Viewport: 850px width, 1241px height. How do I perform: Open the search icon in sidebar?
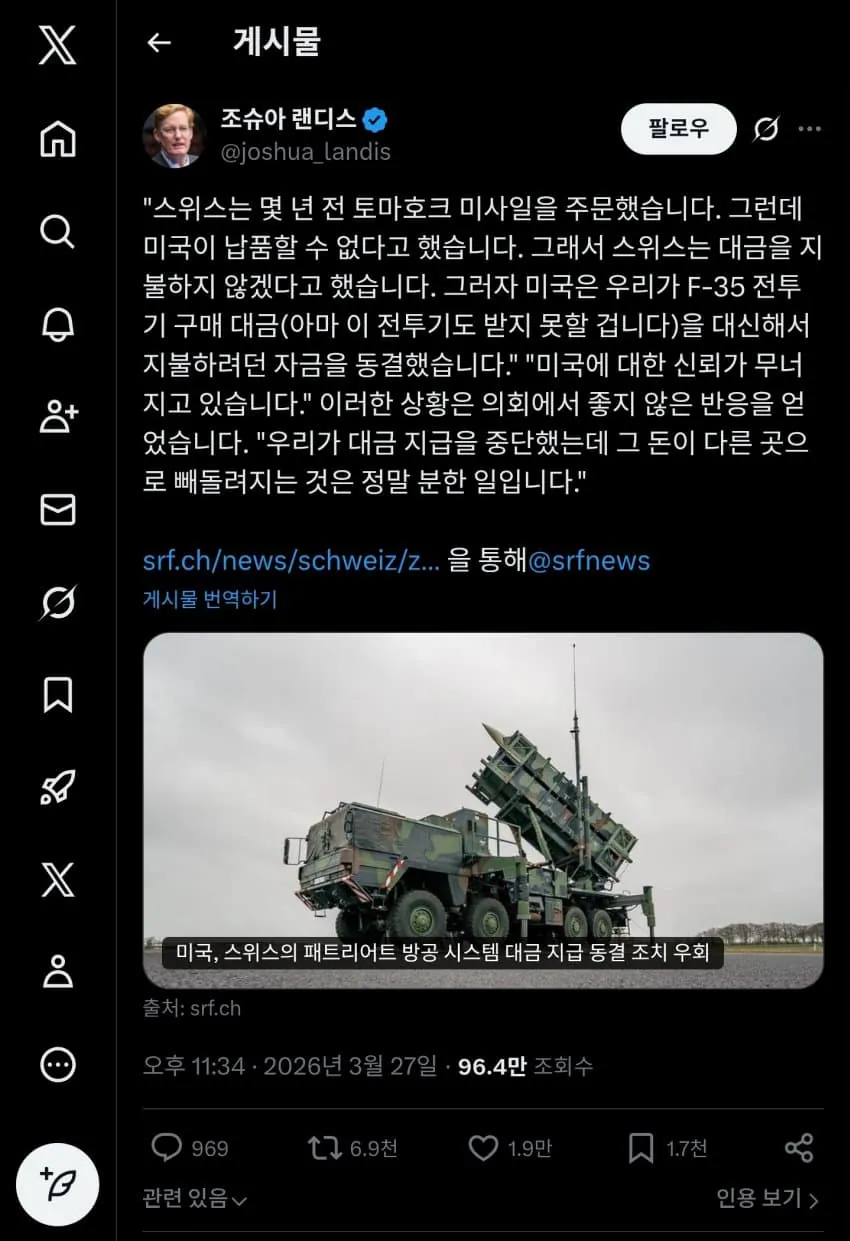(57, 232)
